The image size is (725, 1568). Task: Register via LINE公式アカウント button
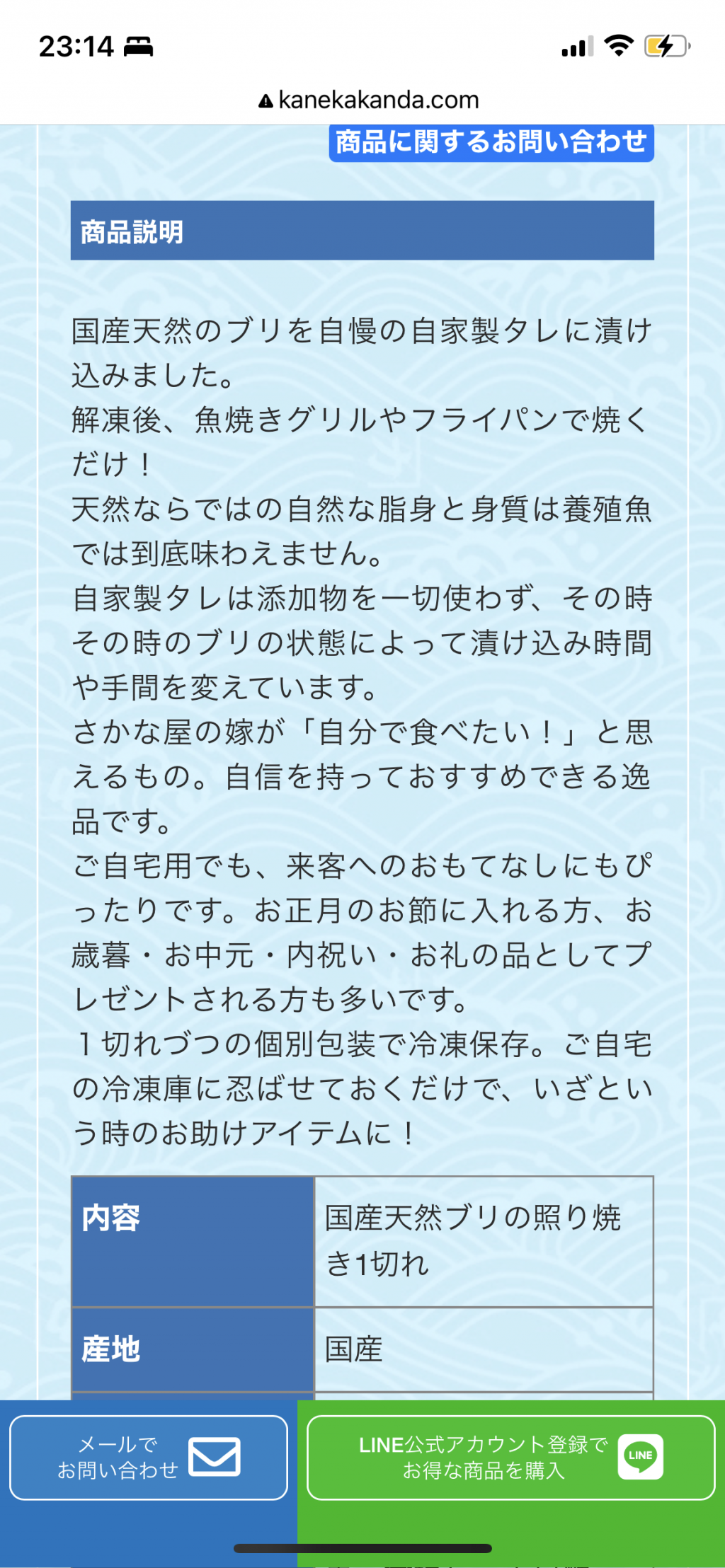tap(511, 1457)
